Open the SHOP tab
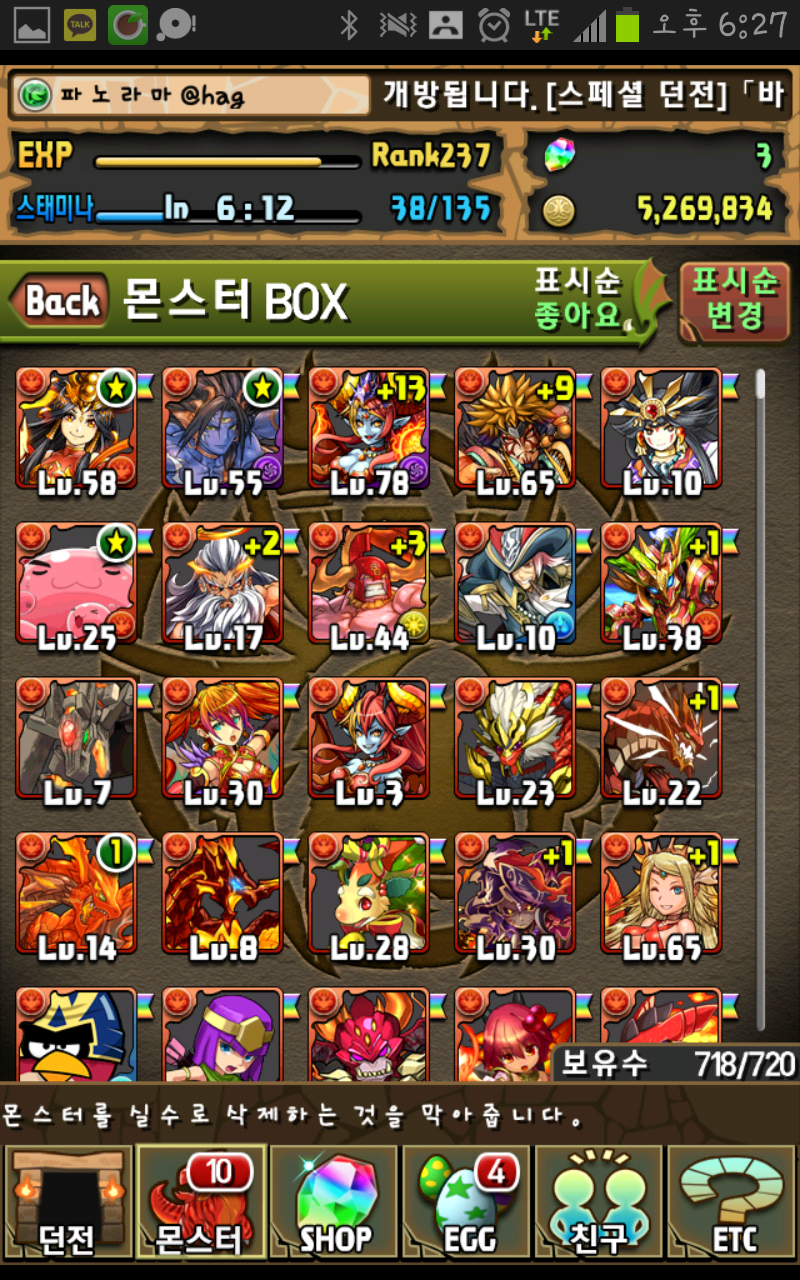 coord(335,1202)
